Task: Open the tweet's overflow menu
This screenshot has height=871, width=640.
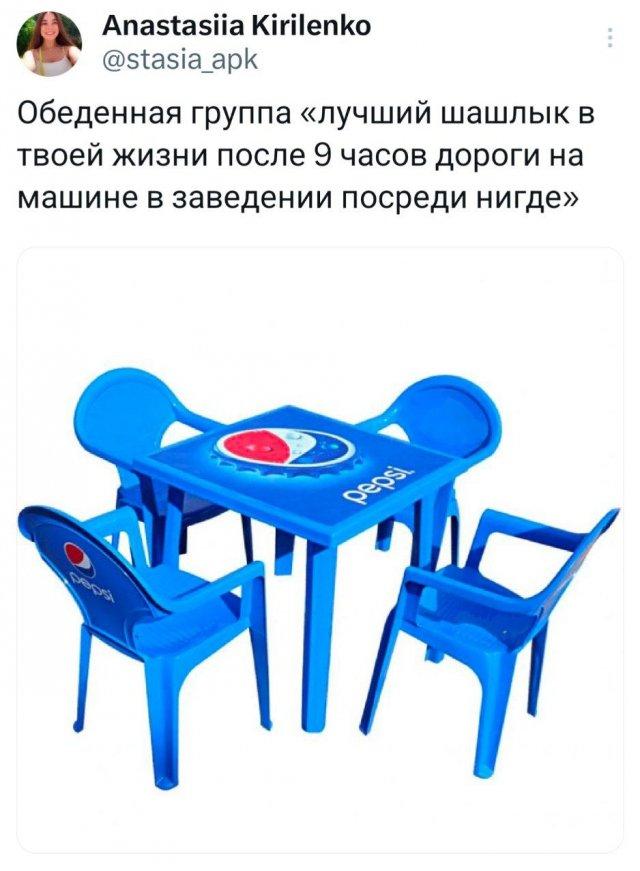Action: [610, 39]
